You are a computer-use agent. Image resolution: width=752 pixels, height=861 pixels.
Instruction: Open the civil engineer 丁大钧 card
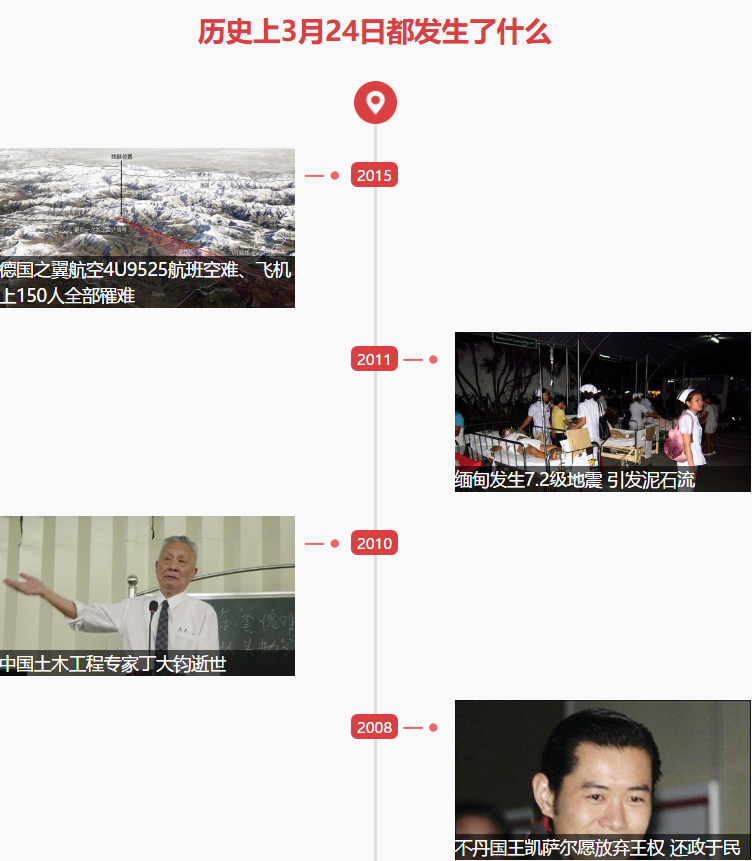(x=147, y=595)
